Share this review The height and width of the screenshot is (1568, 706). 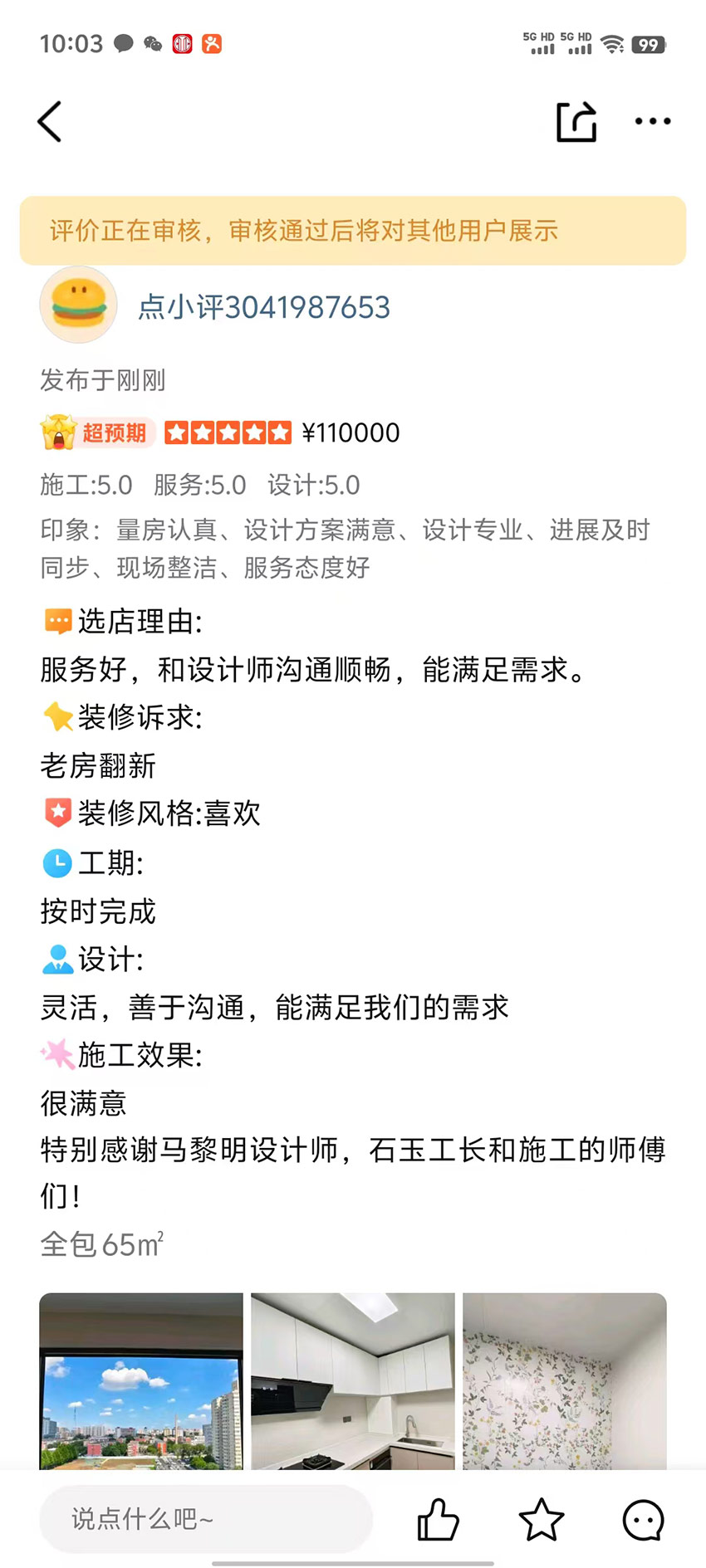(576, 122)
